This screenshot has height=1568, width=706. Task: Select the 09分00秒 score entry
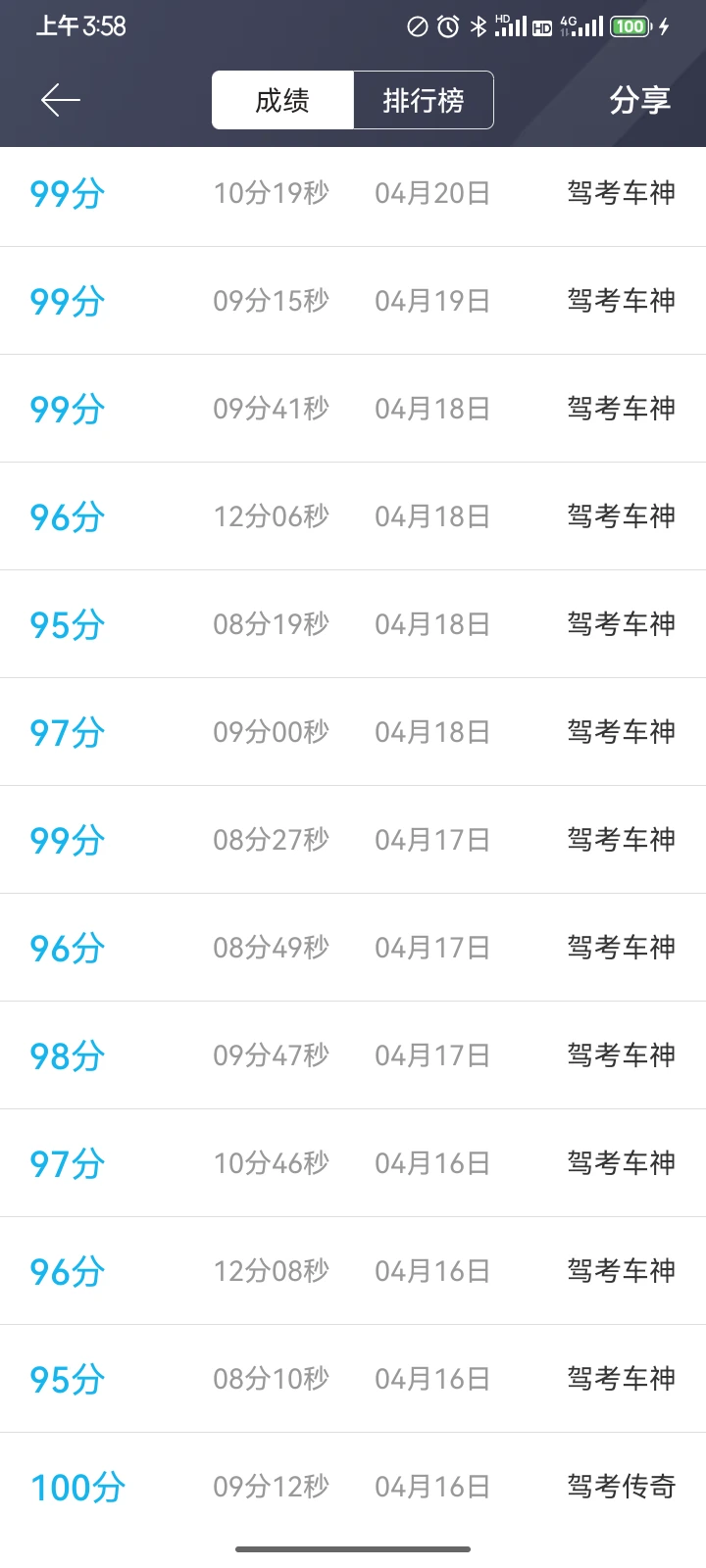[353, 732]
